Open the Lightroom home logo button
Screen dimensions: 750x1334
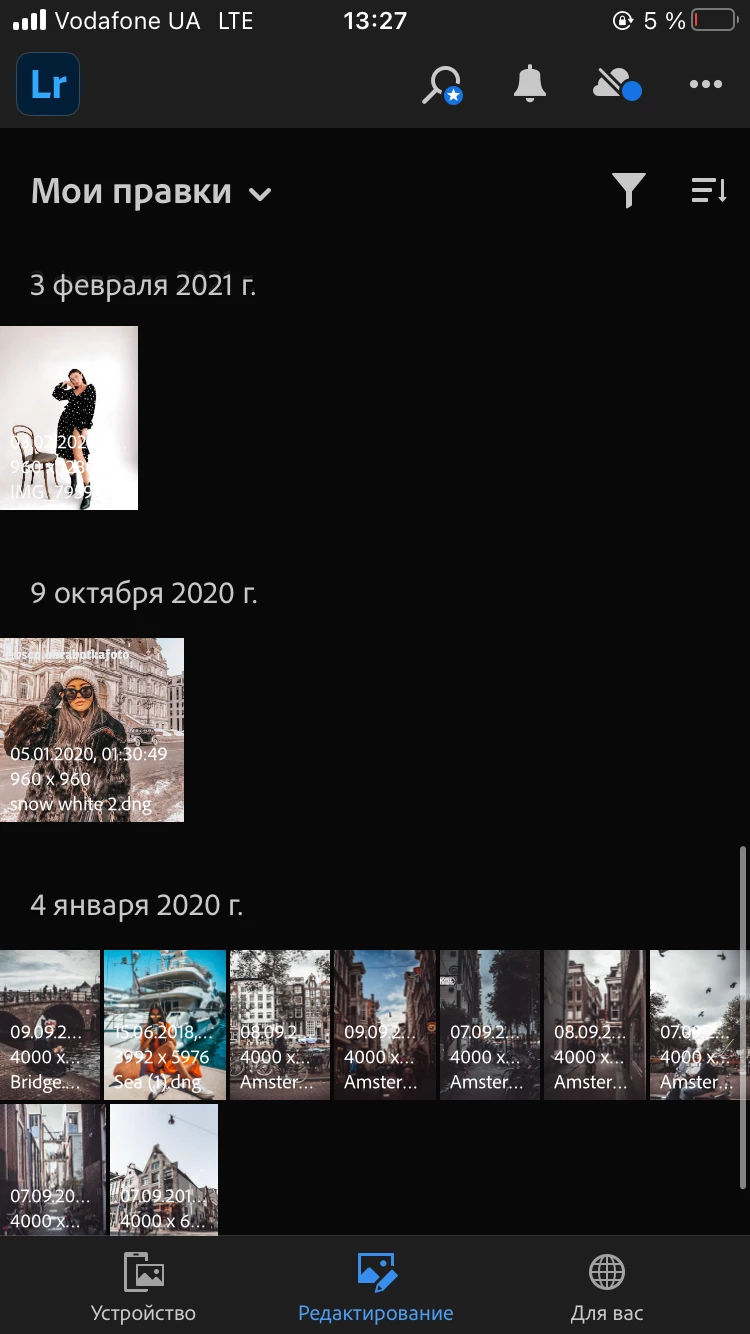(x=48, y=84)
